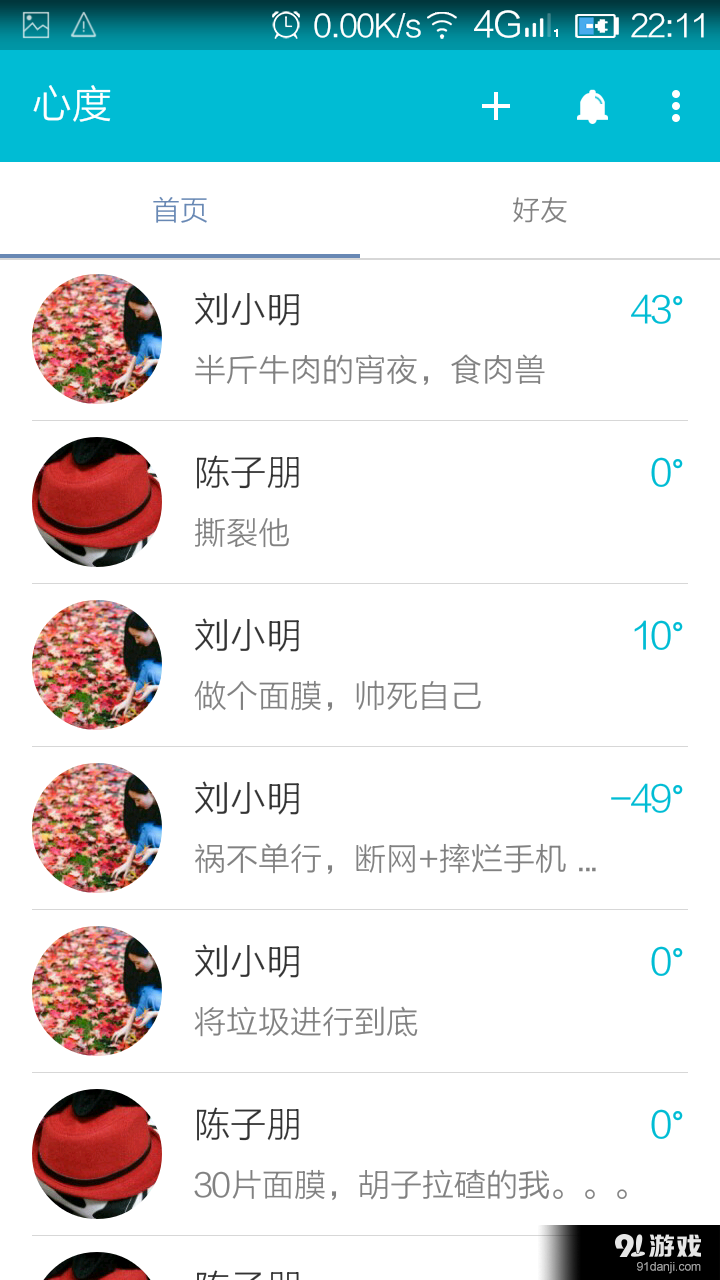
Task: Tap the alarm clock status bar icon
Action: [x=281, y=24]
